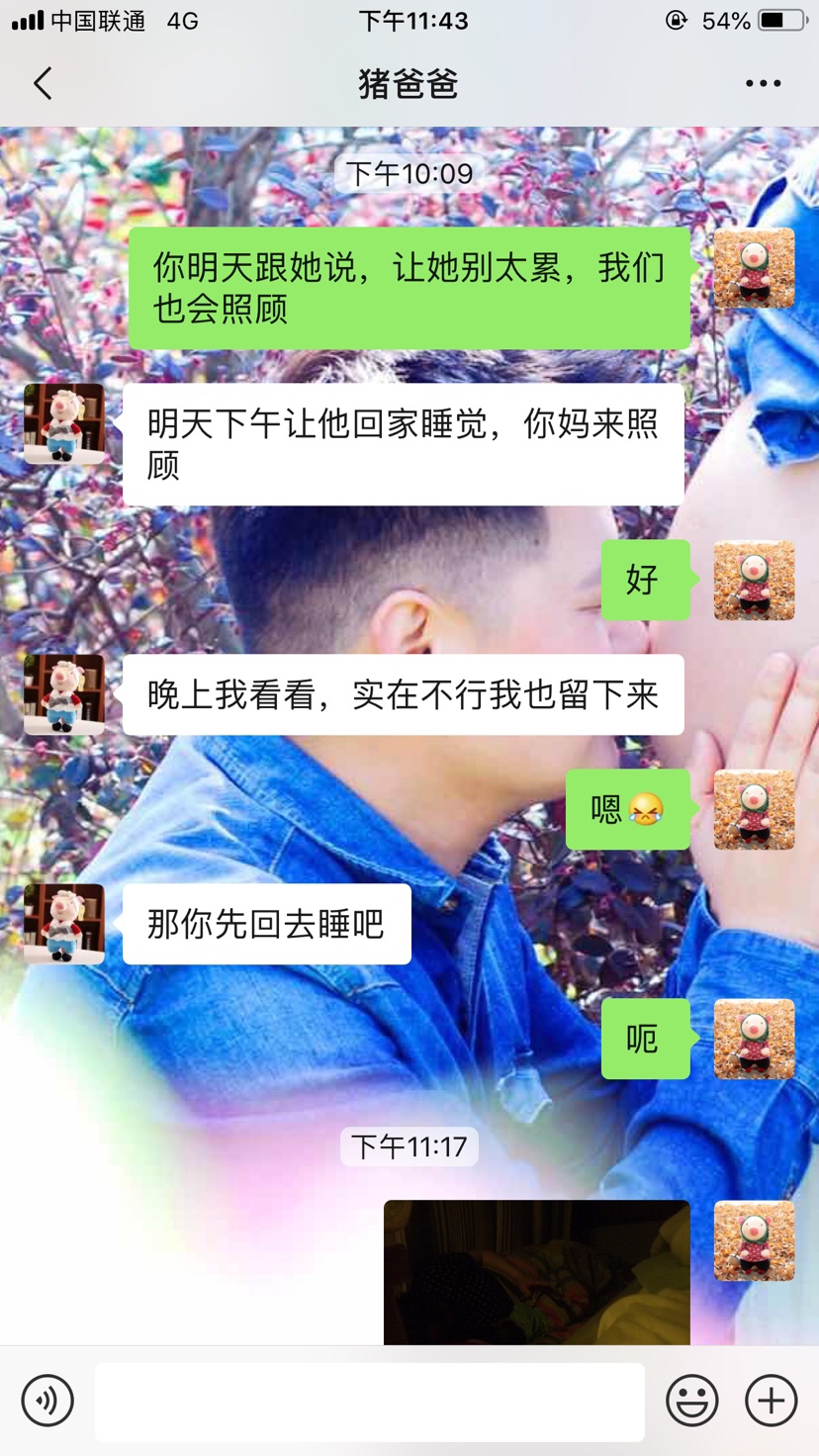Select the '嗯' message with crying emoji
This screenshot has width=819, height=1456.
[628, 810]
